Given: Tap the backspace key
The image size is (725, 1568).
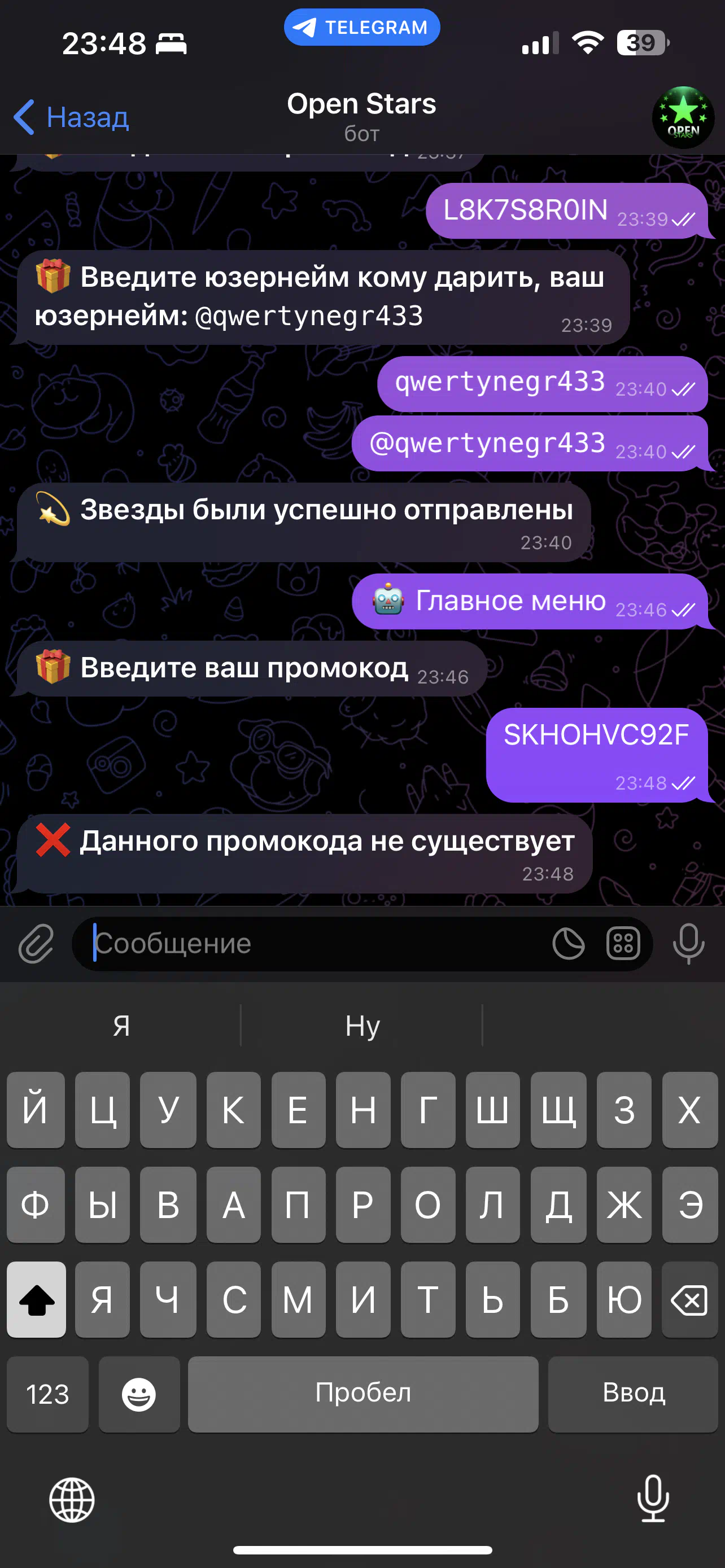Looking at the screenshot, I should pos(689,1299).
